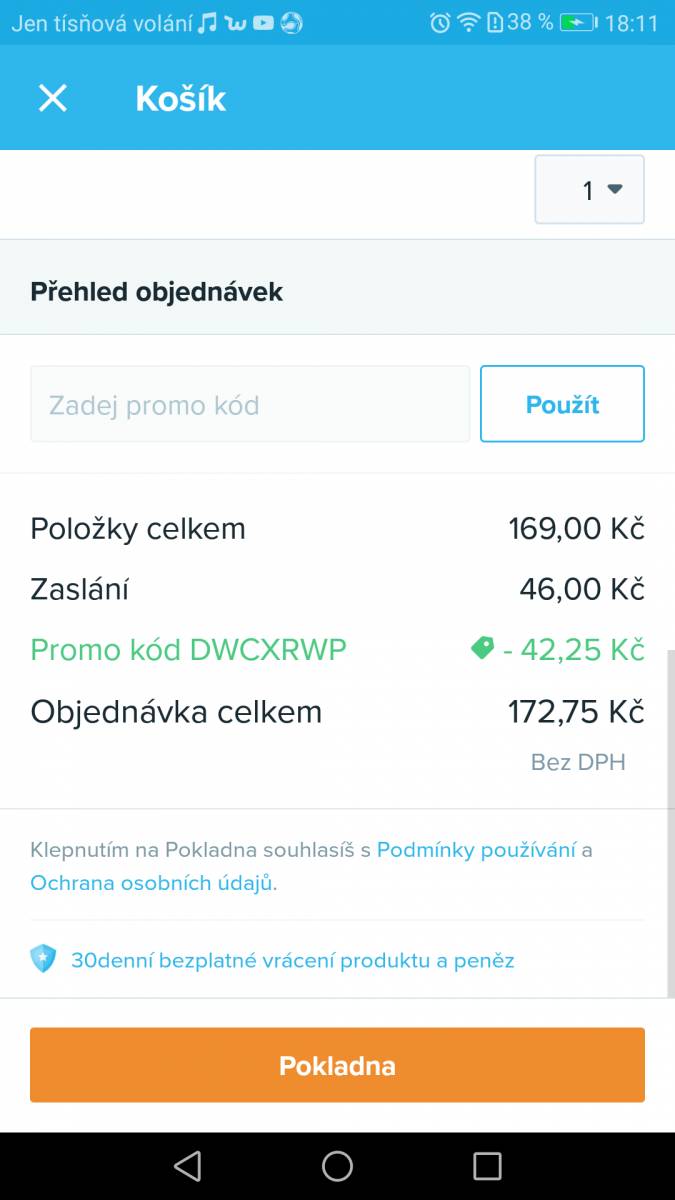Proceed to checkout with Pokladna
The height and width of the screenshot is (1200, 675).
(x=337, y=1065)
